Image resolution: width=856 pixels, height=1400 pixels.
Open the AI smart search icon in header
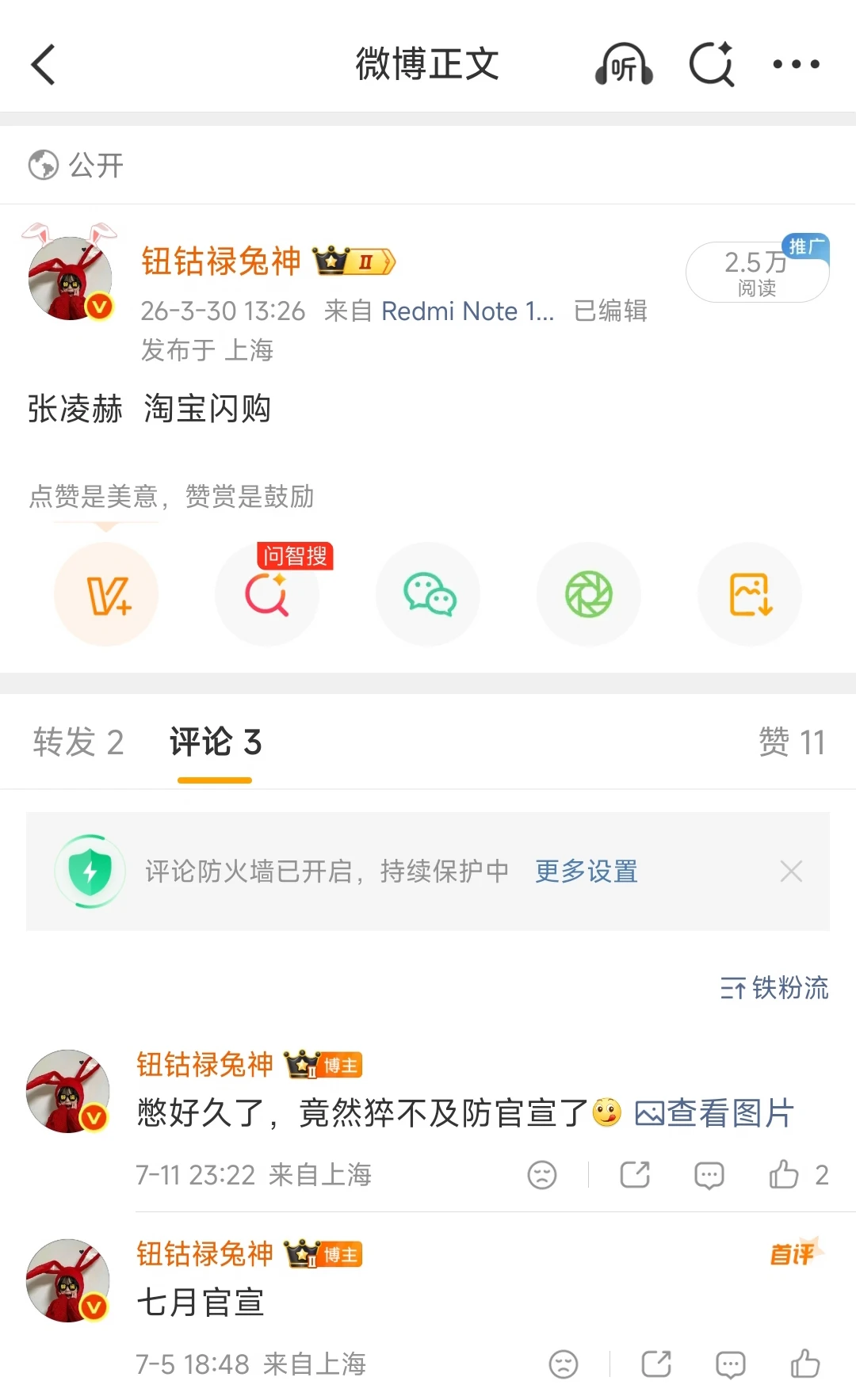(x=712, y=64)
